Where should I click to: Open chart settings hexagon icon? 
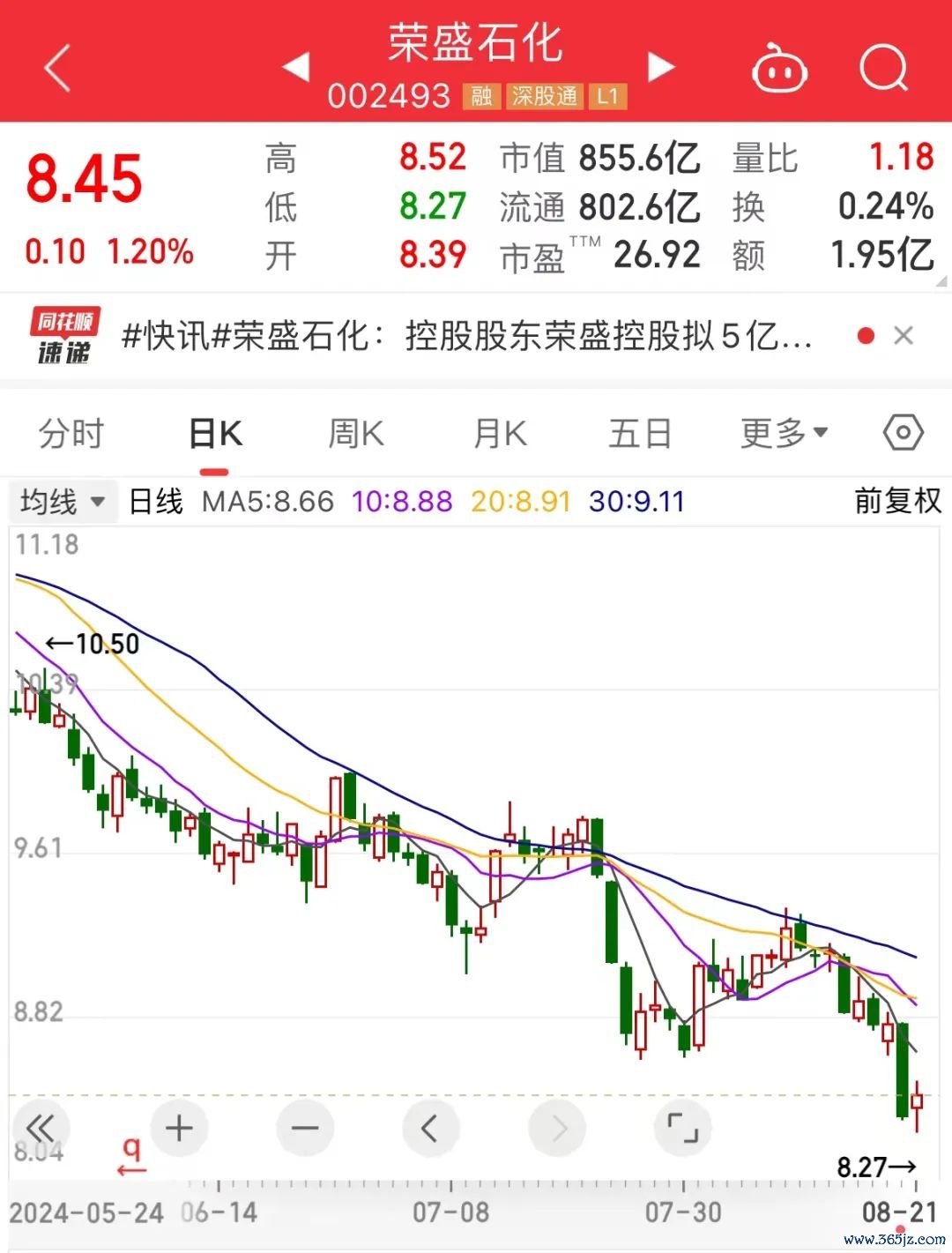[904, 433]
